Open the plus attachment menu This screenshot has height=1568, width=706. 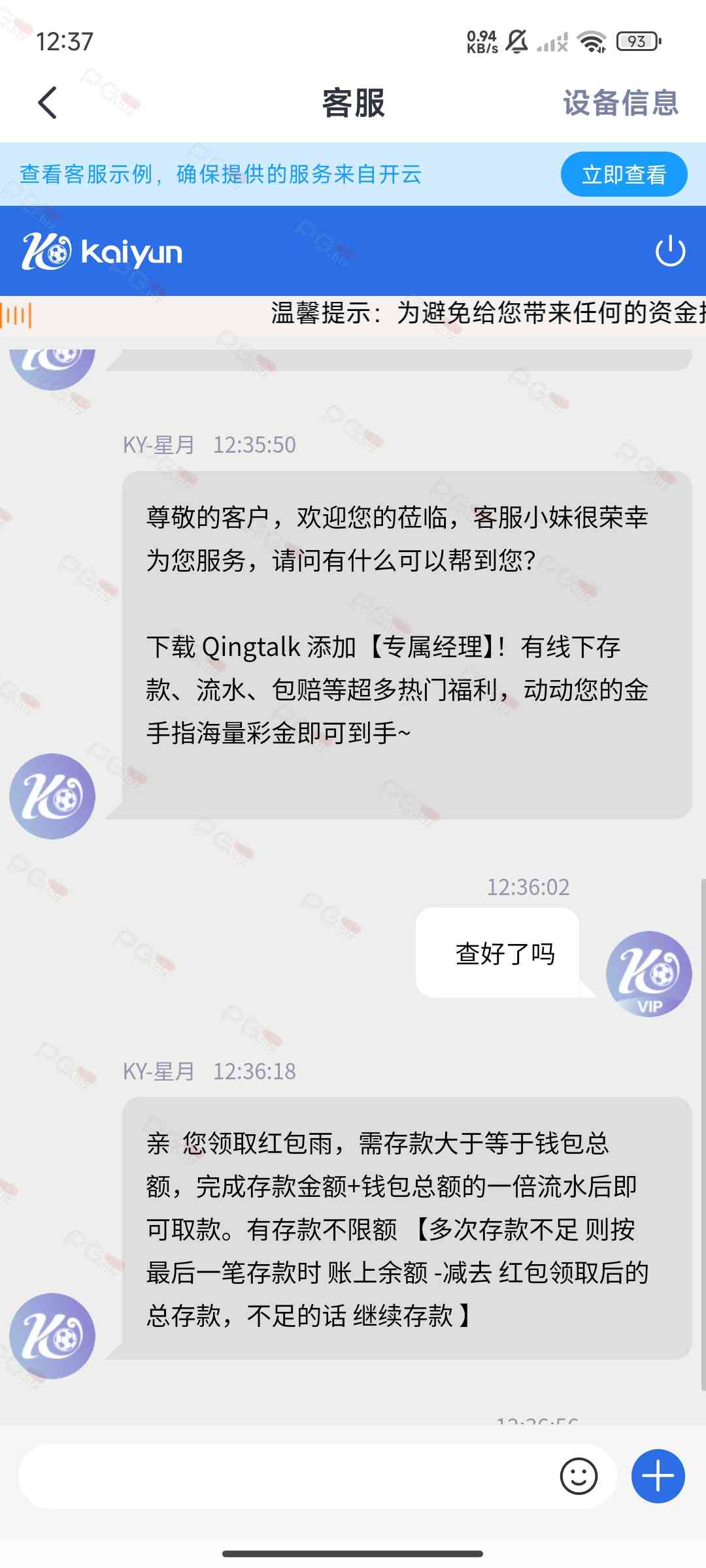click(658, 1476)
